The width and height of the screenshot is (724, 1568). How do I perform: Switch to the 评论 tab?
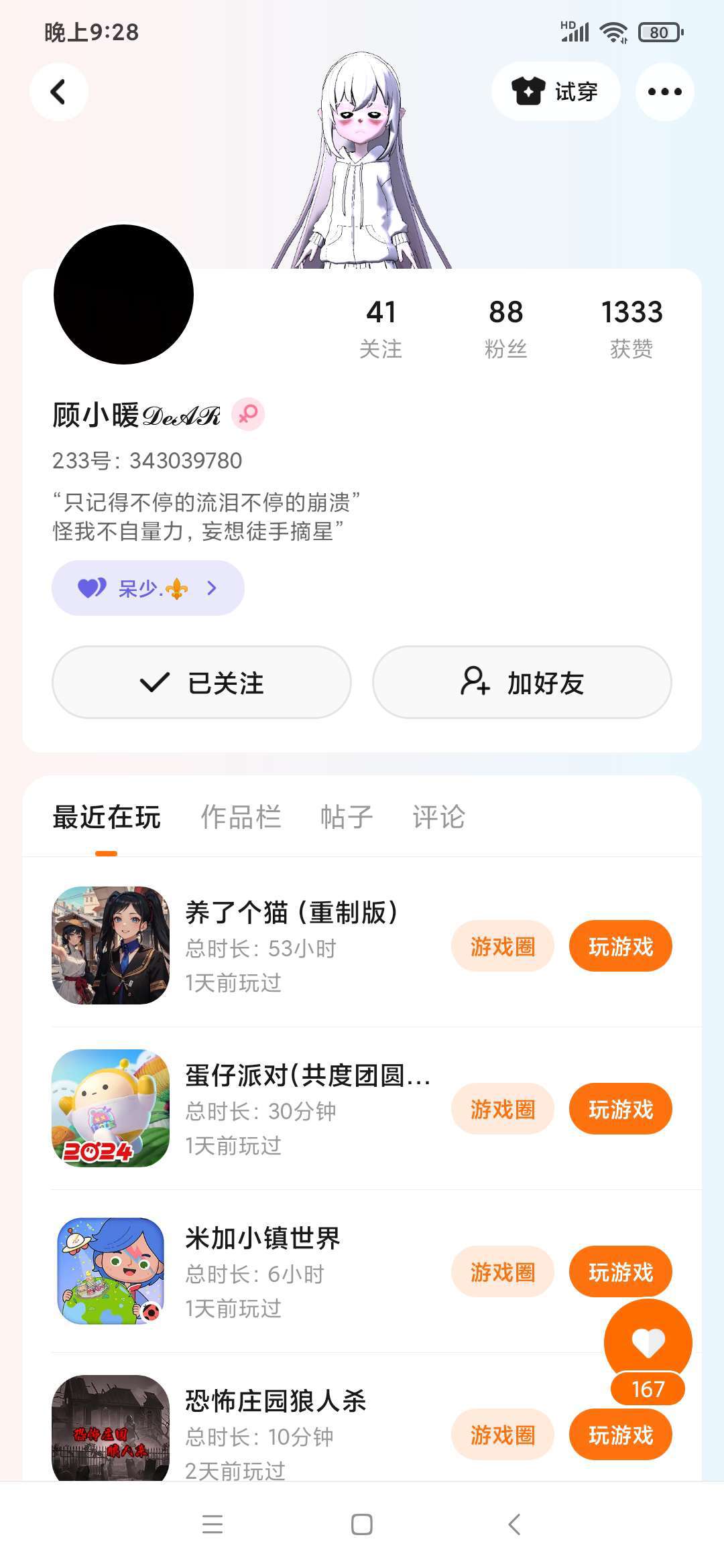[x=438, y=818]
